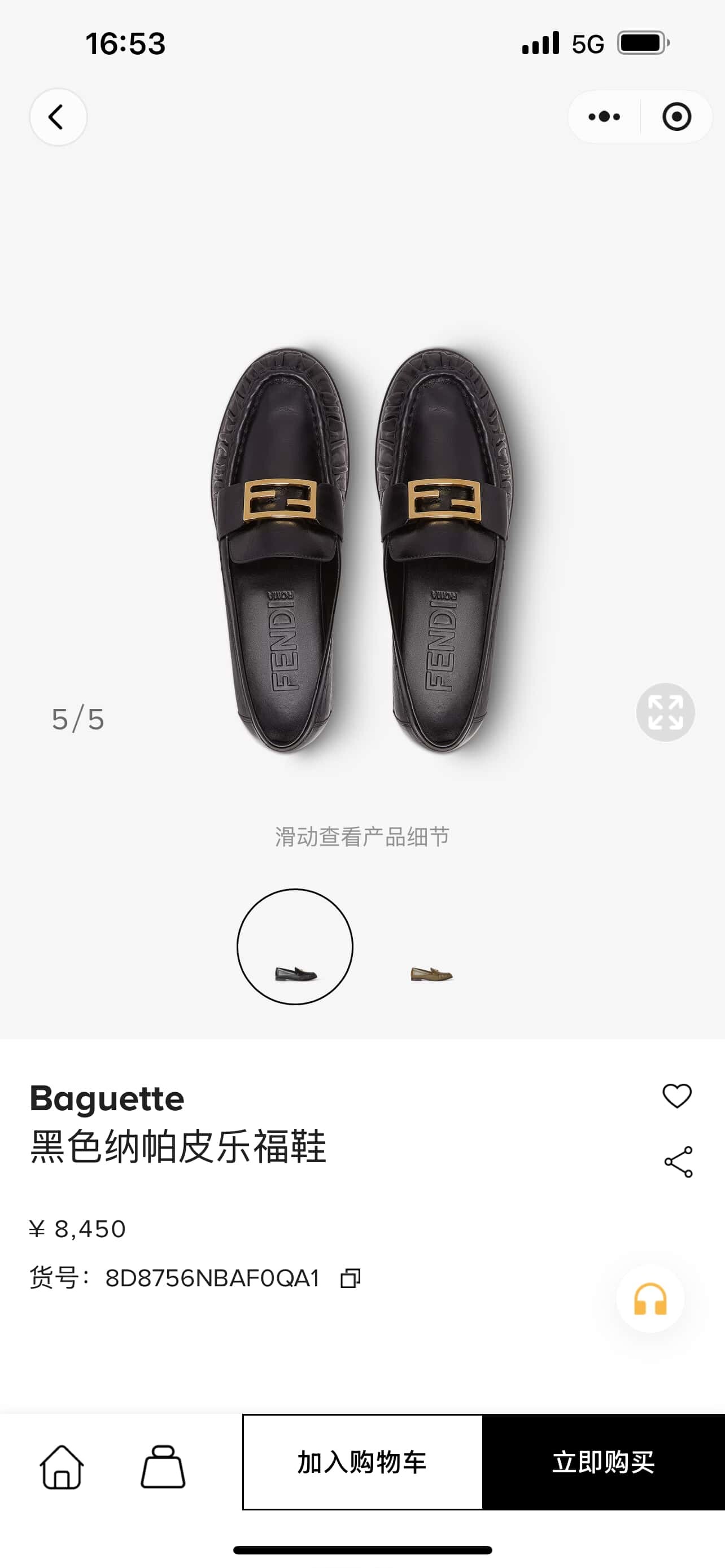Tap 立即购买 to buy now
This screenshot has width=725, height=1568.
point(603,1462)
